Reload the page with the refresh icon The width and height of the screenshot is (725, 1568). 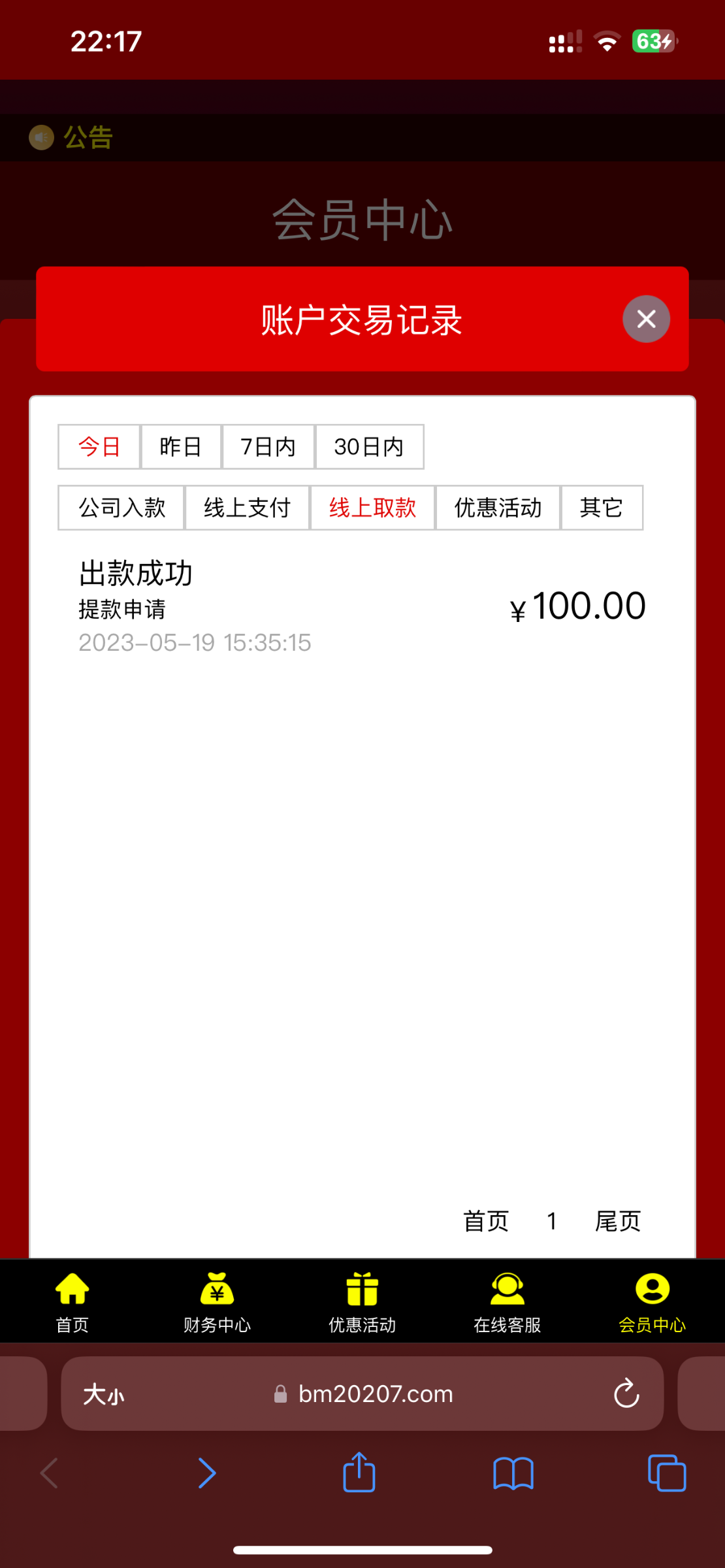626,1393
